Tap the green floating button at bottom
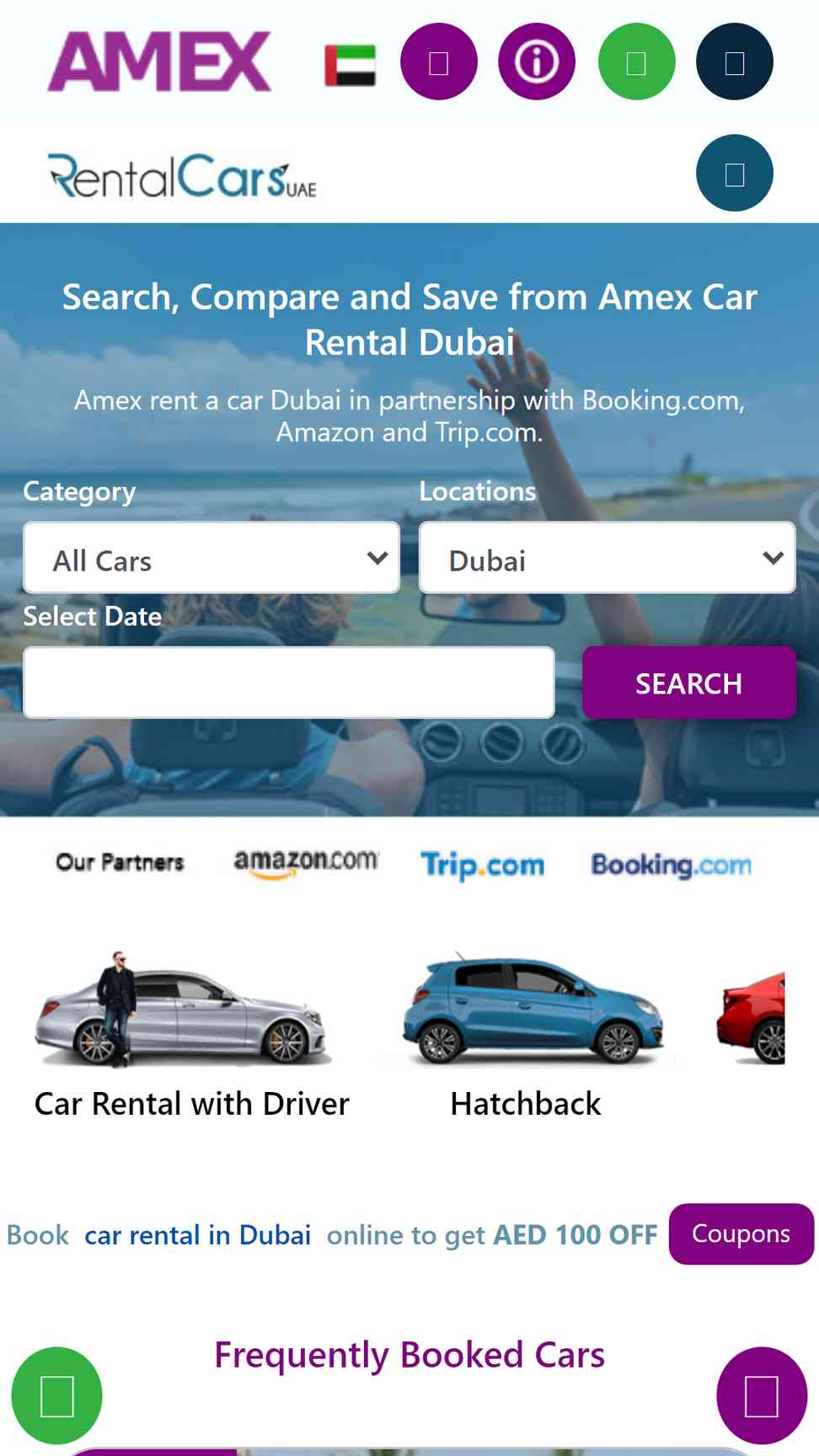 pos(56,1395)
